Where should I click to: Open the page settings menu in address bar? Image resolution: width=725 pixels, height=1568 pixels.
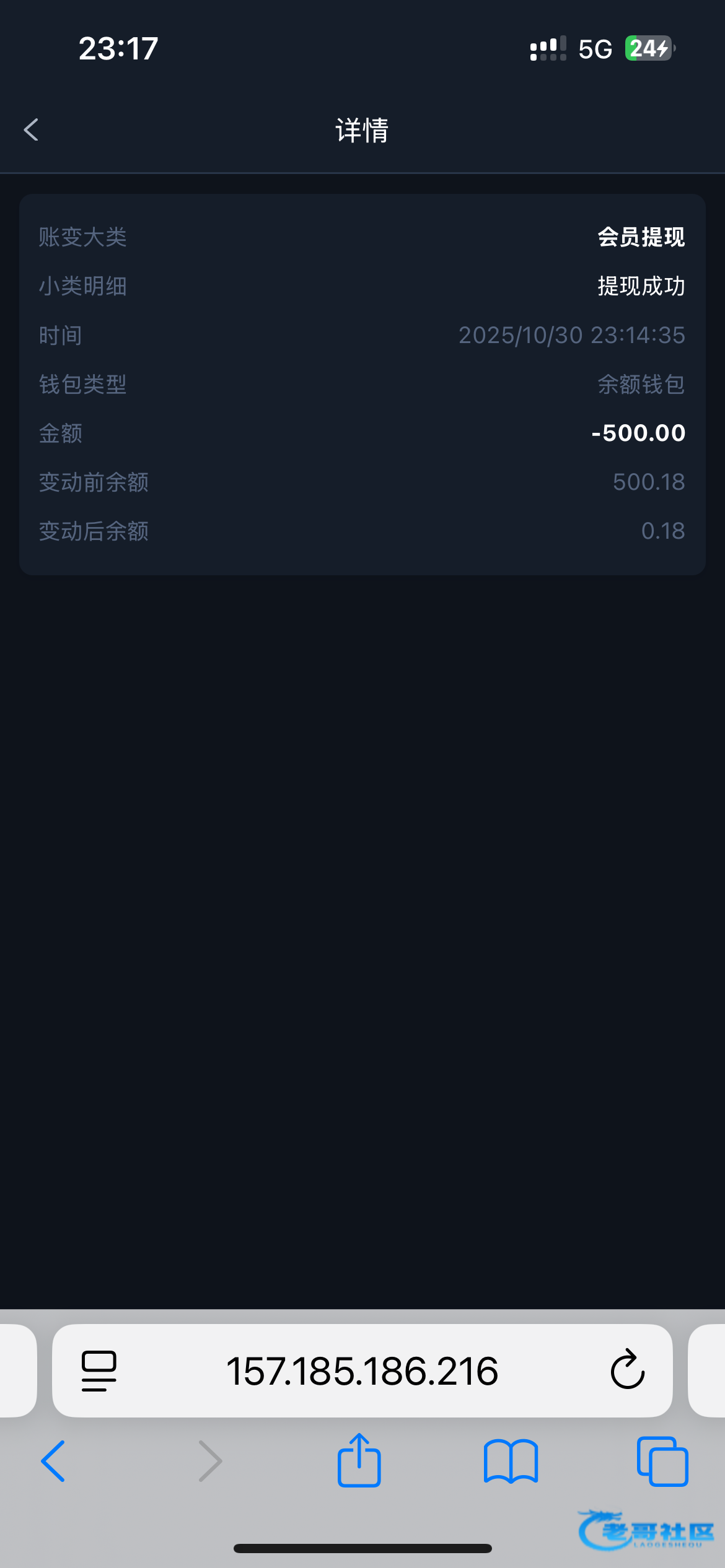[99, 1371]
